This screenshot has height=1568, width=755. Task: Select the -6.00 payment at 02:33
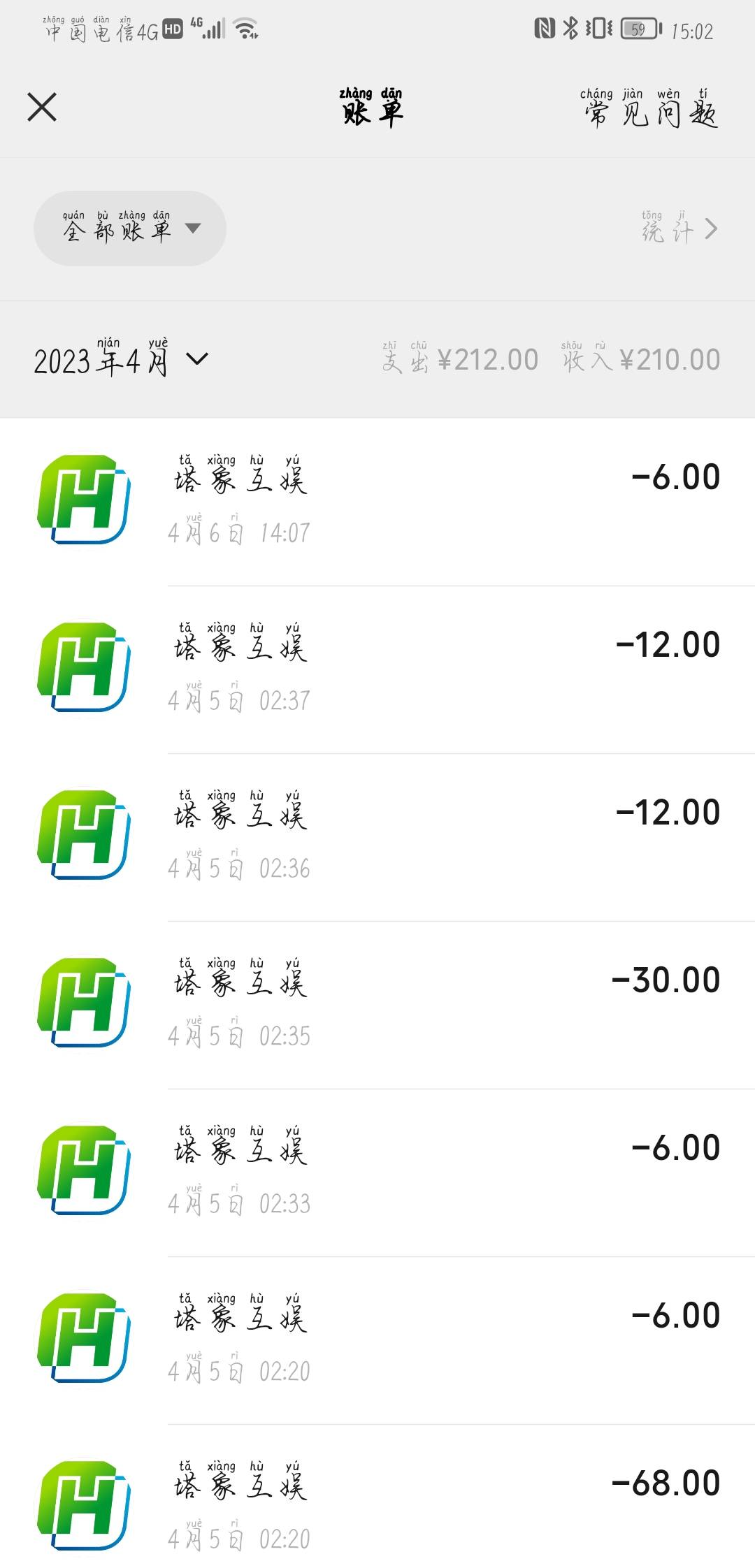[x=377, y=1173]
